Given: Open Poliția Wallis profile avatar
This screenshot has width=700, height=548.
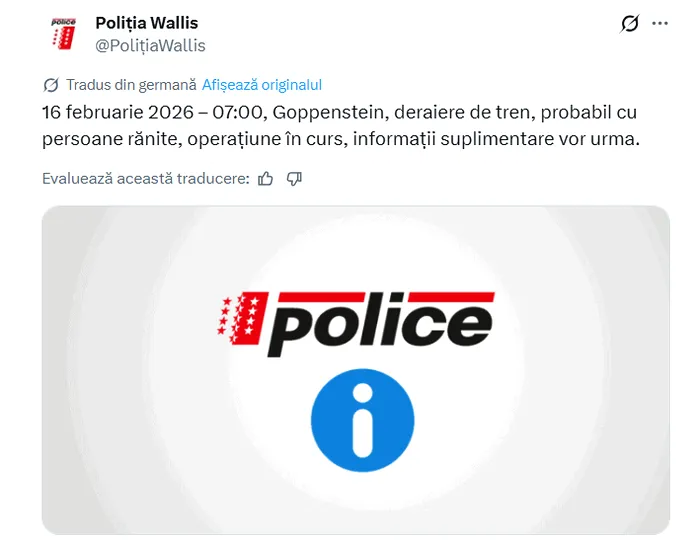Looking at the screenshot, I should point(63,34).
